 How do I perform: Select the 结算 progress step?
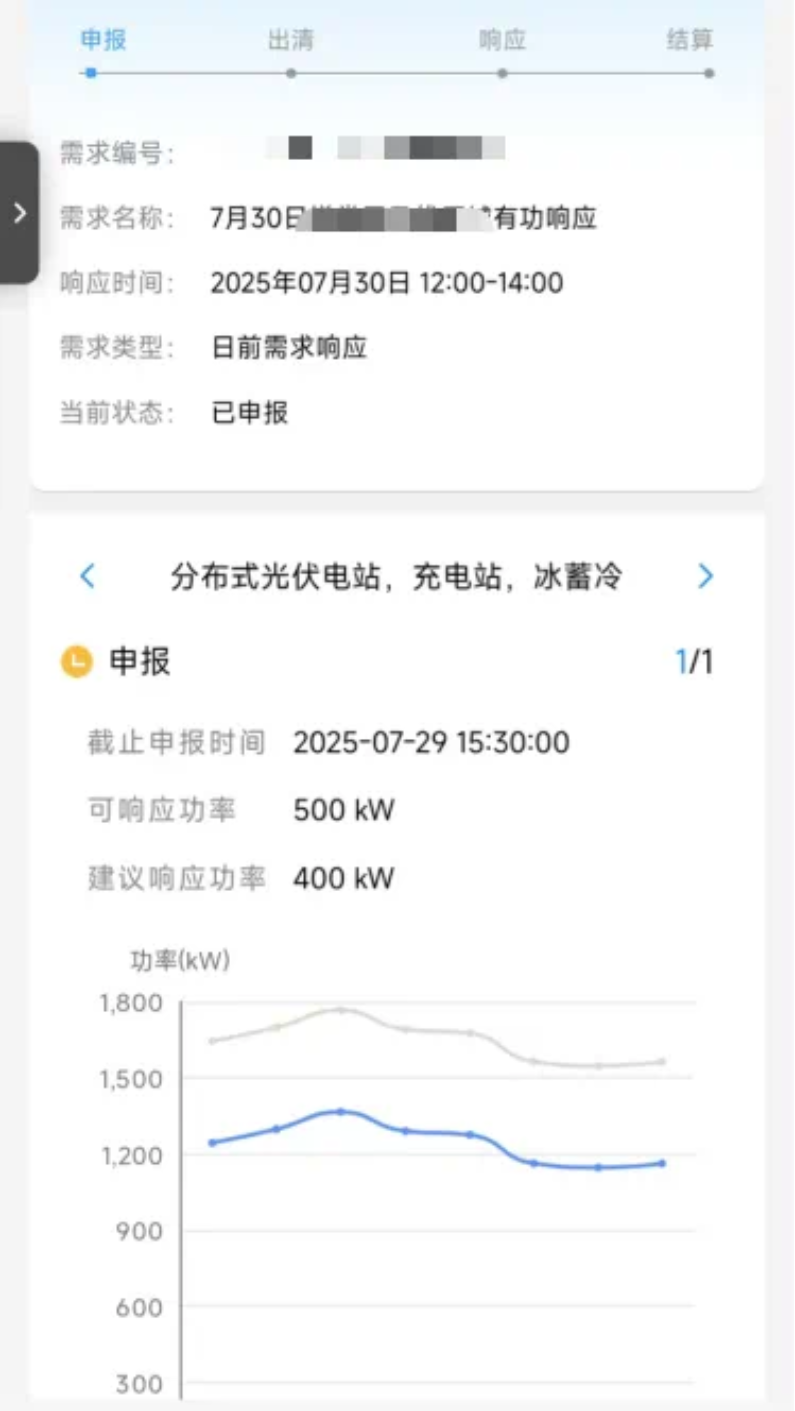690,41
